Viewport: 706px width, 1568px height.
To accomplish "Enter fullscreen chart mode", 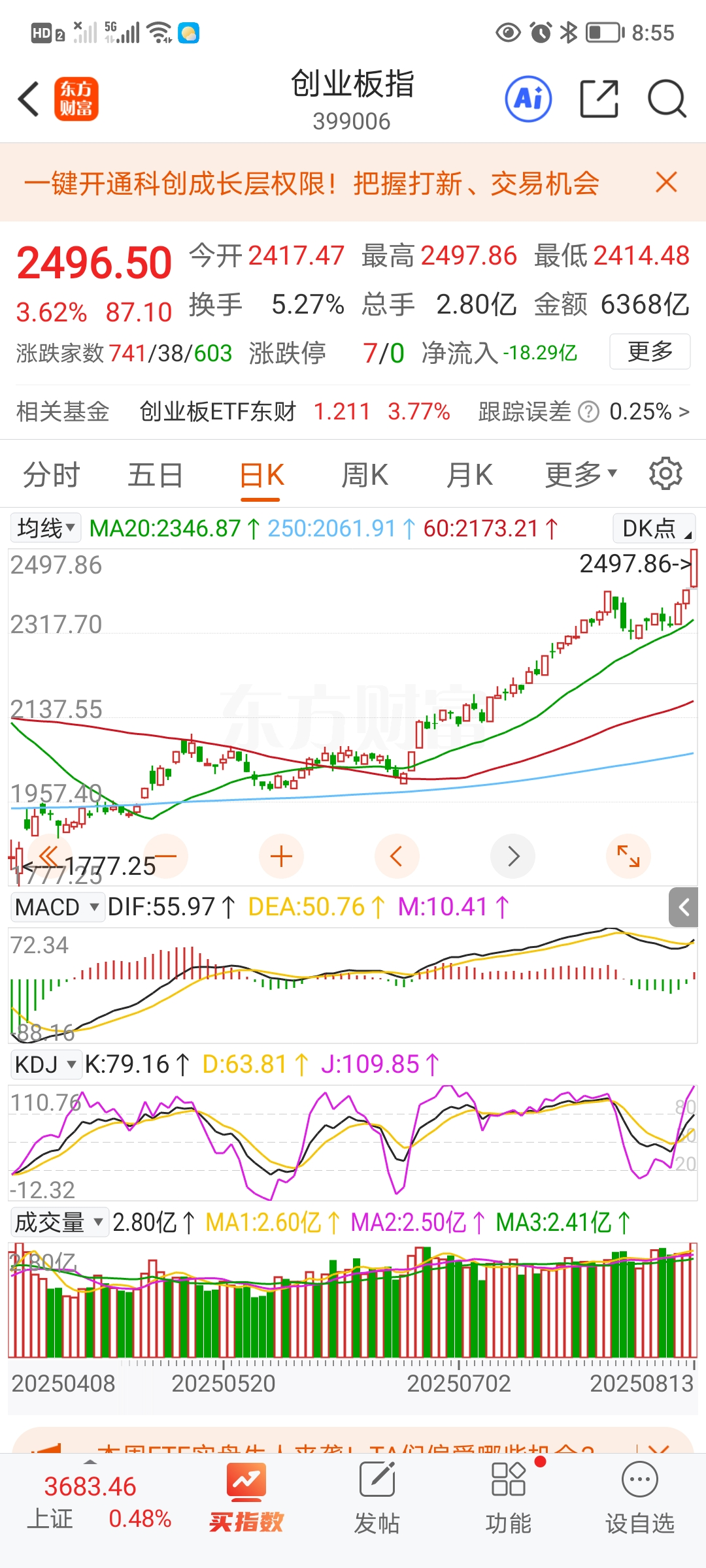I will pos(628,856).
